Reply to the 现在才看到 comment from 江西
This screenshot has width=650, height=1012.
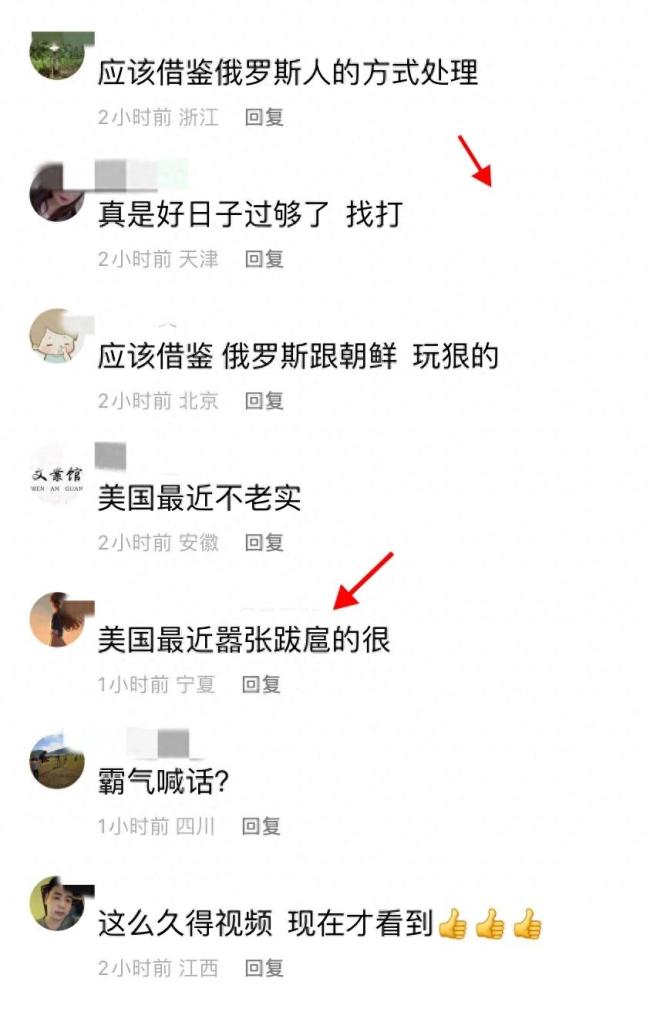tap(265, 968)
